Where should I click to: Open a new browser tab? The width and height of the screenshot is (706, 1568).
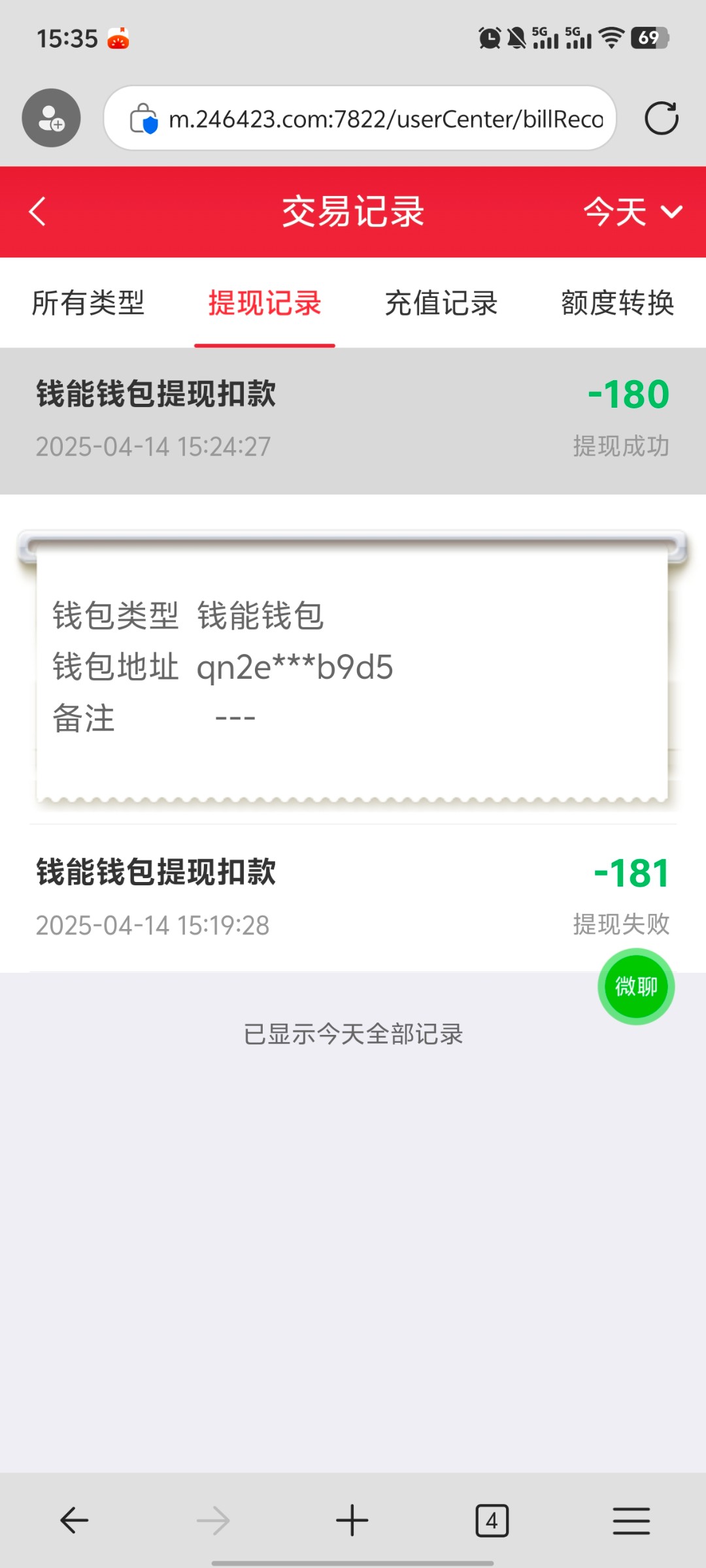[352, 1520]
